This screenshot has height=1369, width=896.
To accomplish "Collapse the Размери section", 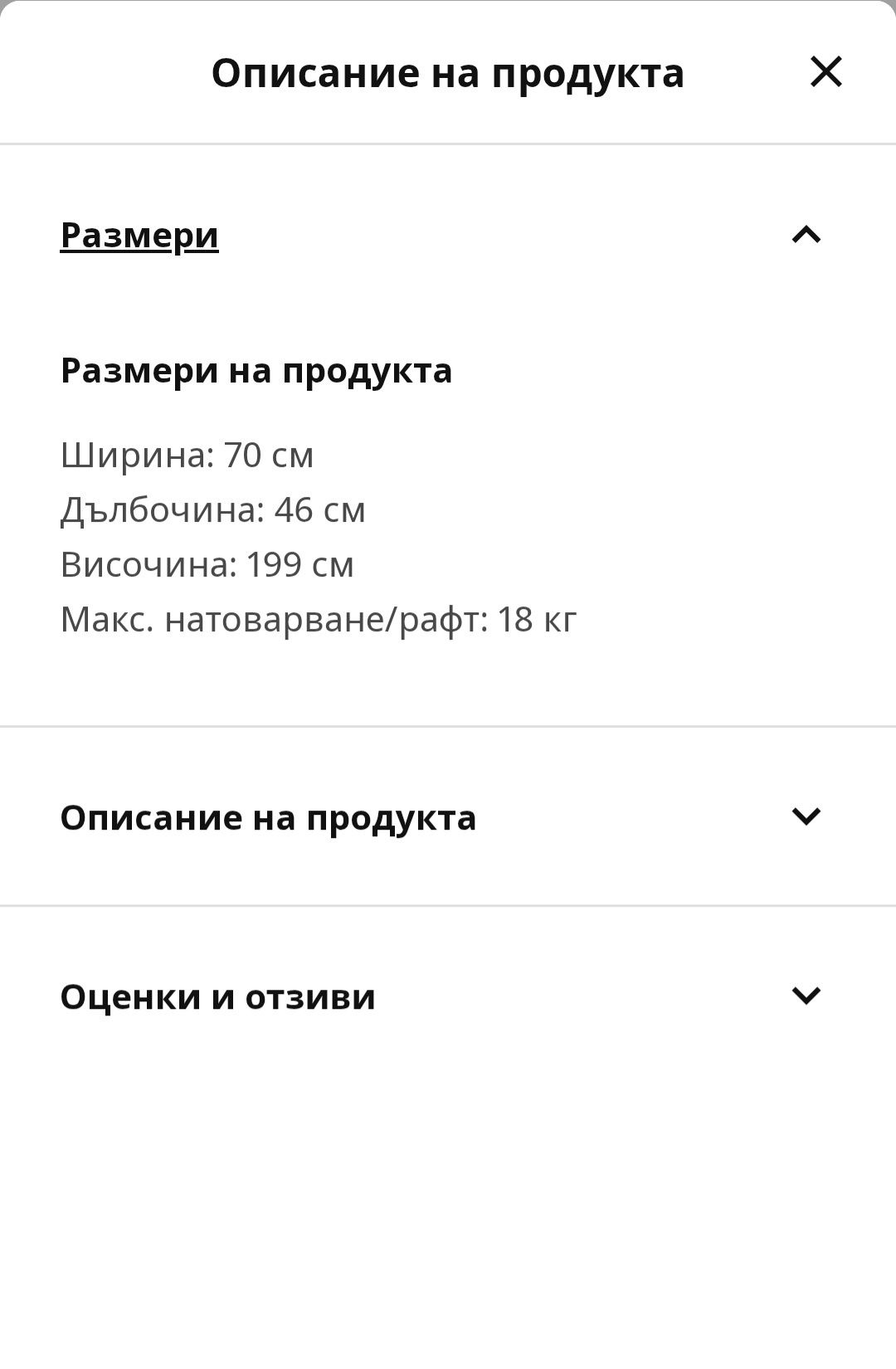I will tap(806, 235).
